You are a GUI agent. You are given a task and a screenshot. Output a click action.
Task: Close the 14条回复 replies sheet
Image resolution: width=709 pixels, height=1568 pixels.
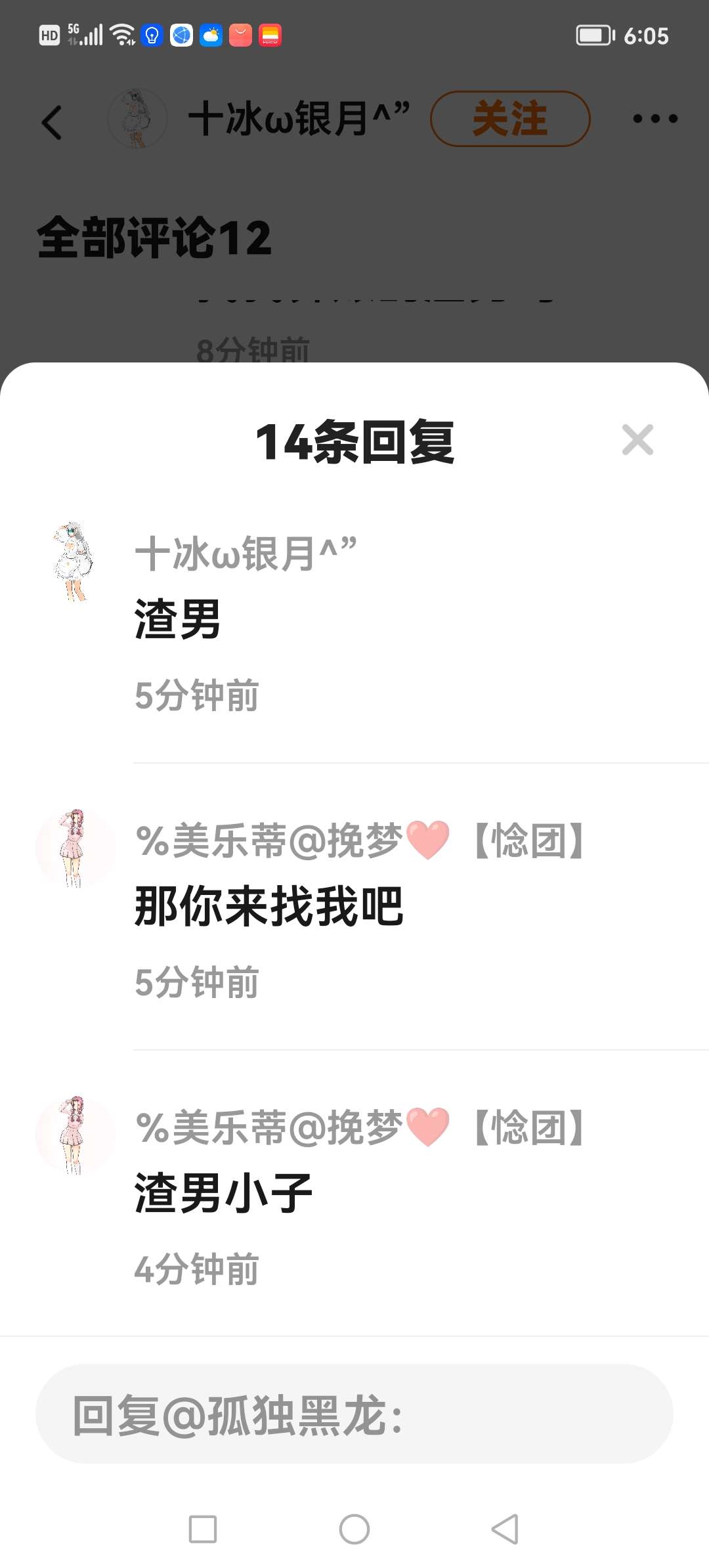637,440
